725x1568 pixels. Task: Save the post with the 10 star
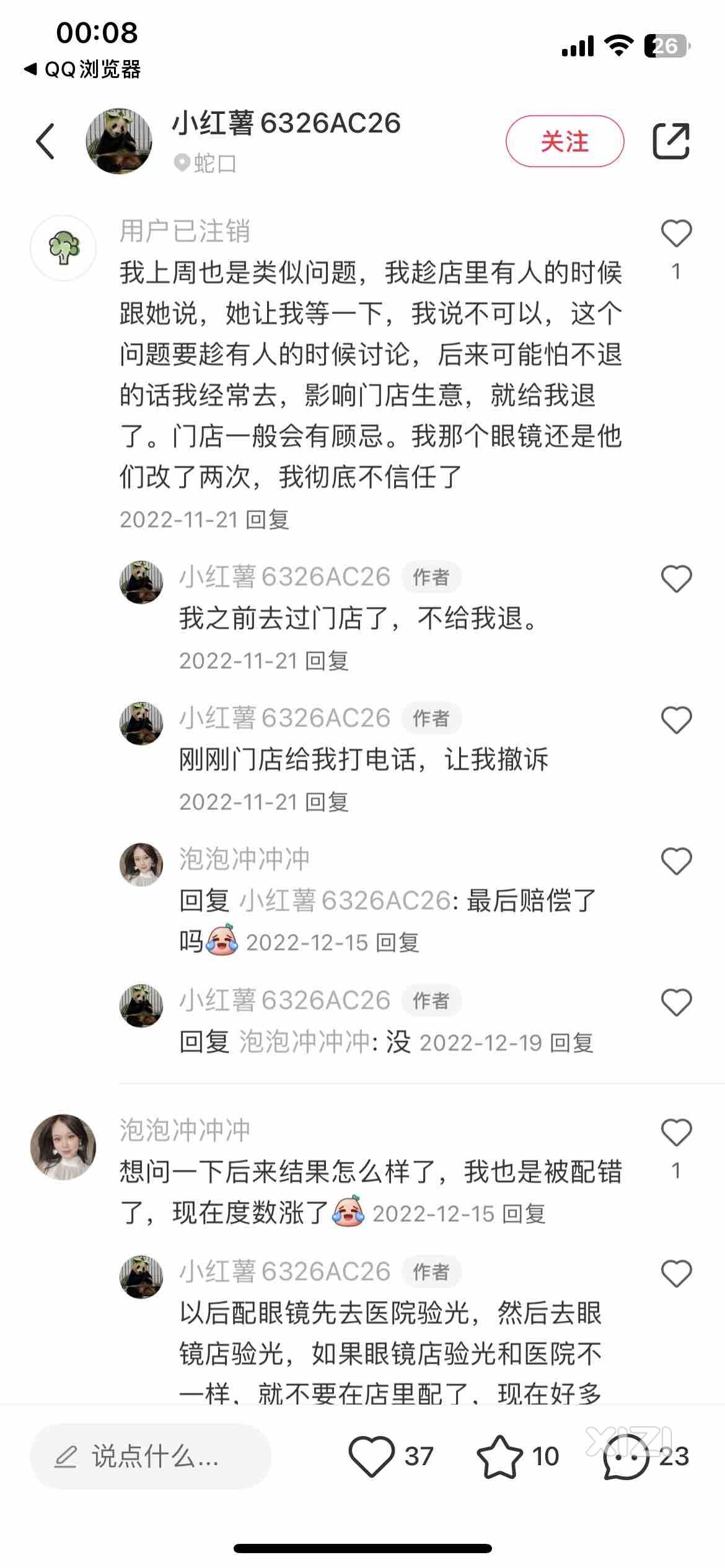tap(499, 1456)
